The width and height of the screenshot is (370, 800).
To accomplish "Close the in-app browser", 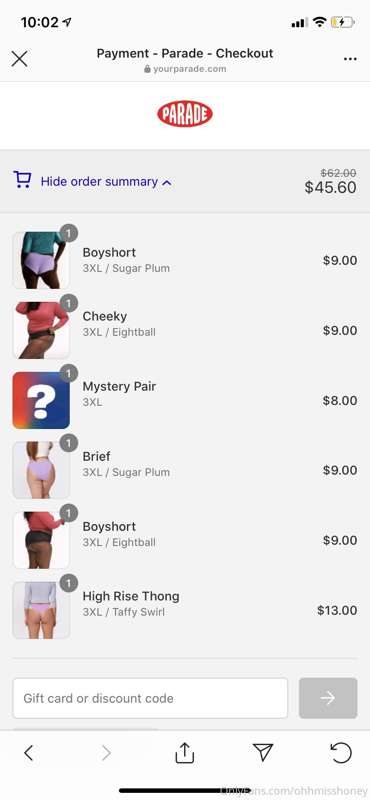I will [x=19, y=59].
